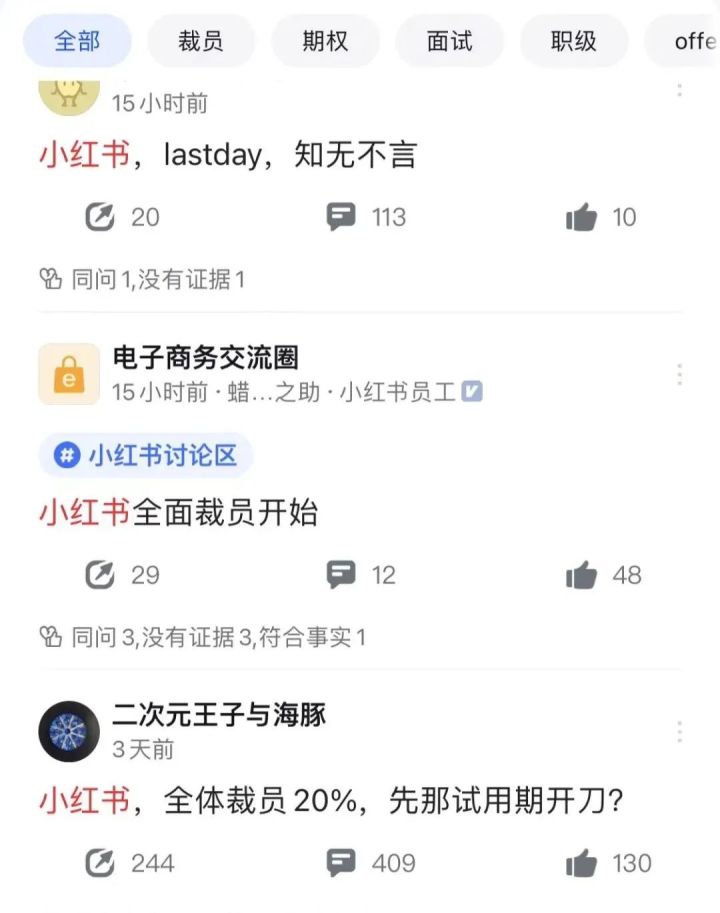
Task: Open comment icon beneath 全面裁员开始 post
Action: pos(343,575)
